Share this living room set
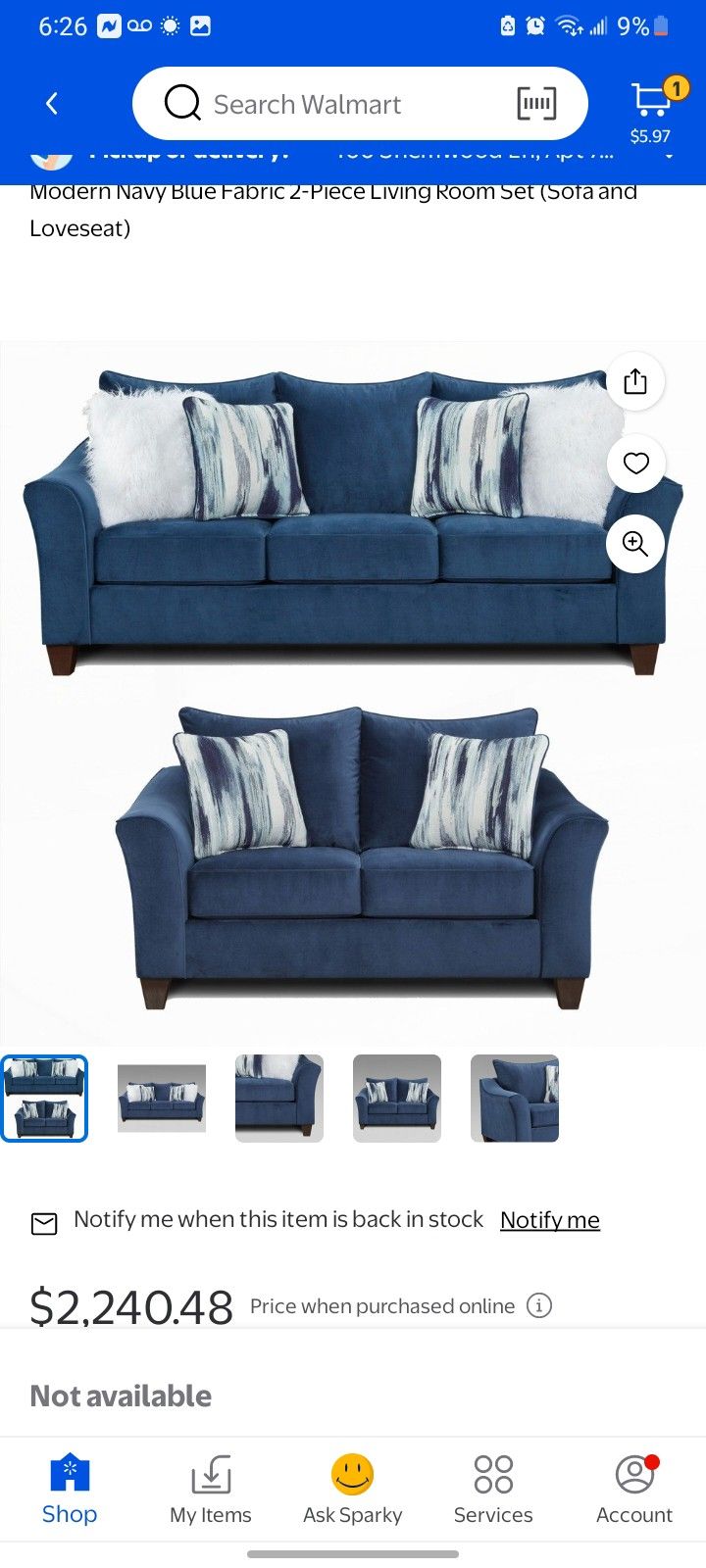Viewport: 706px width, 1568px height. [x=634, y=381]
